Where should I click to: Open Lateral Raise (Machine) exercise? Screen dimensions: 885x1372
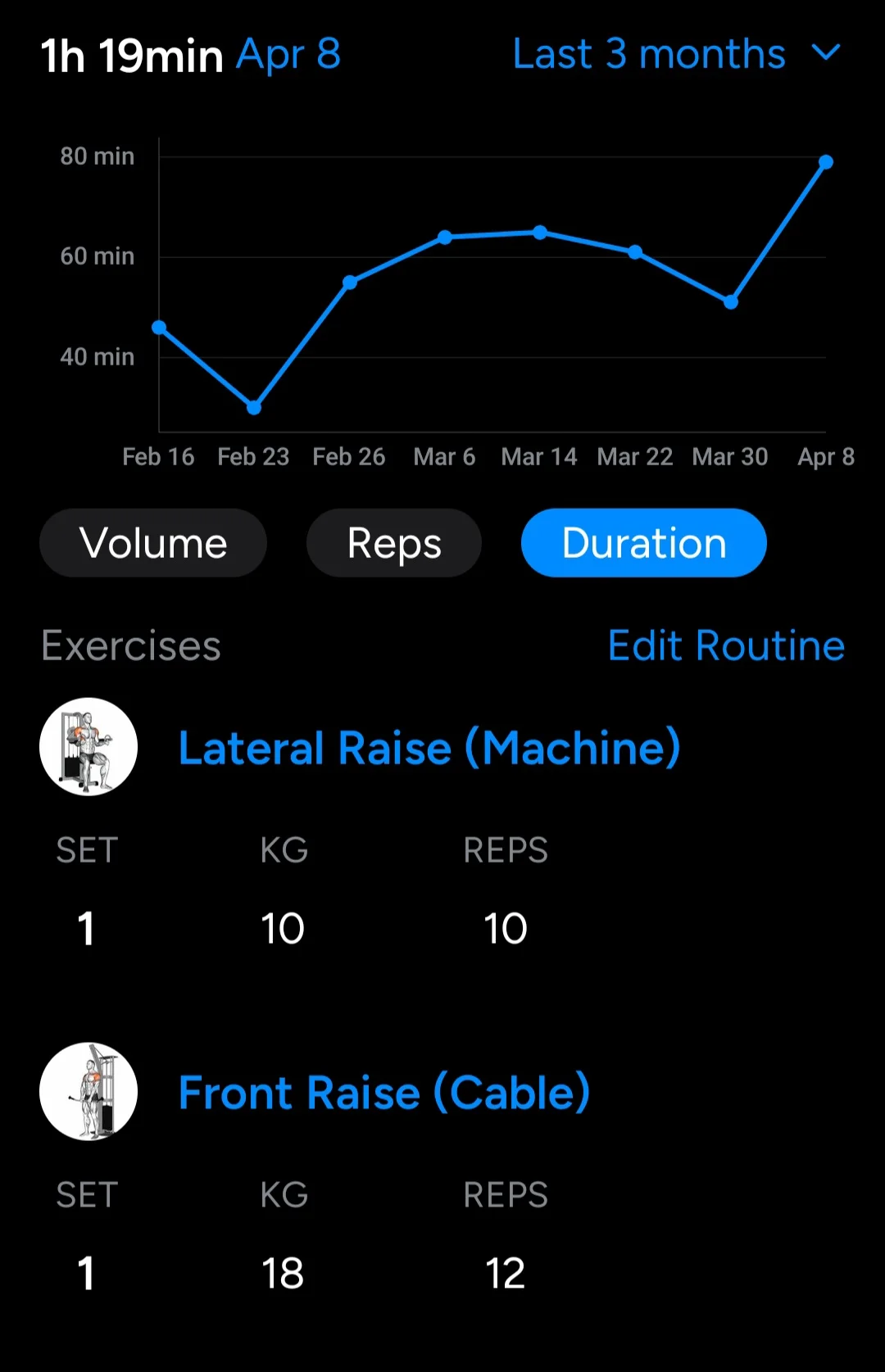coord(429,748)
